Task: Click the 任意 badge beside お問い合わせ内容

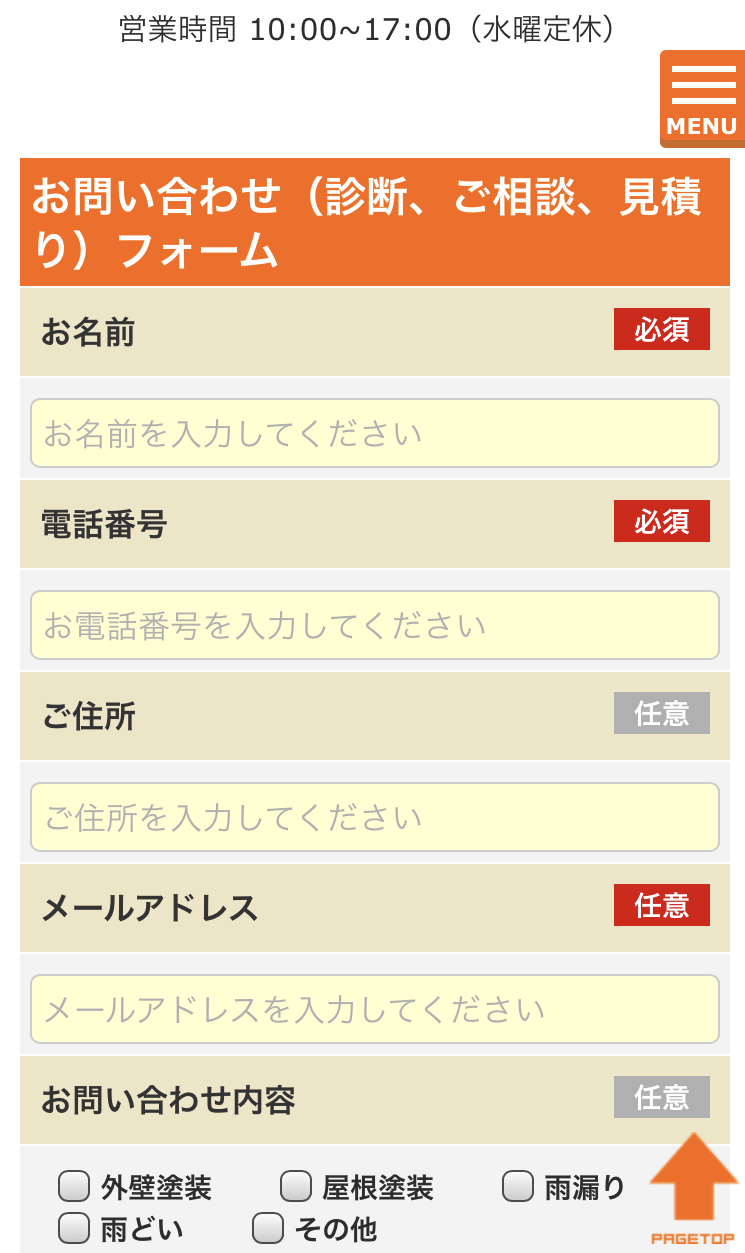Action: pos(661,1097)
